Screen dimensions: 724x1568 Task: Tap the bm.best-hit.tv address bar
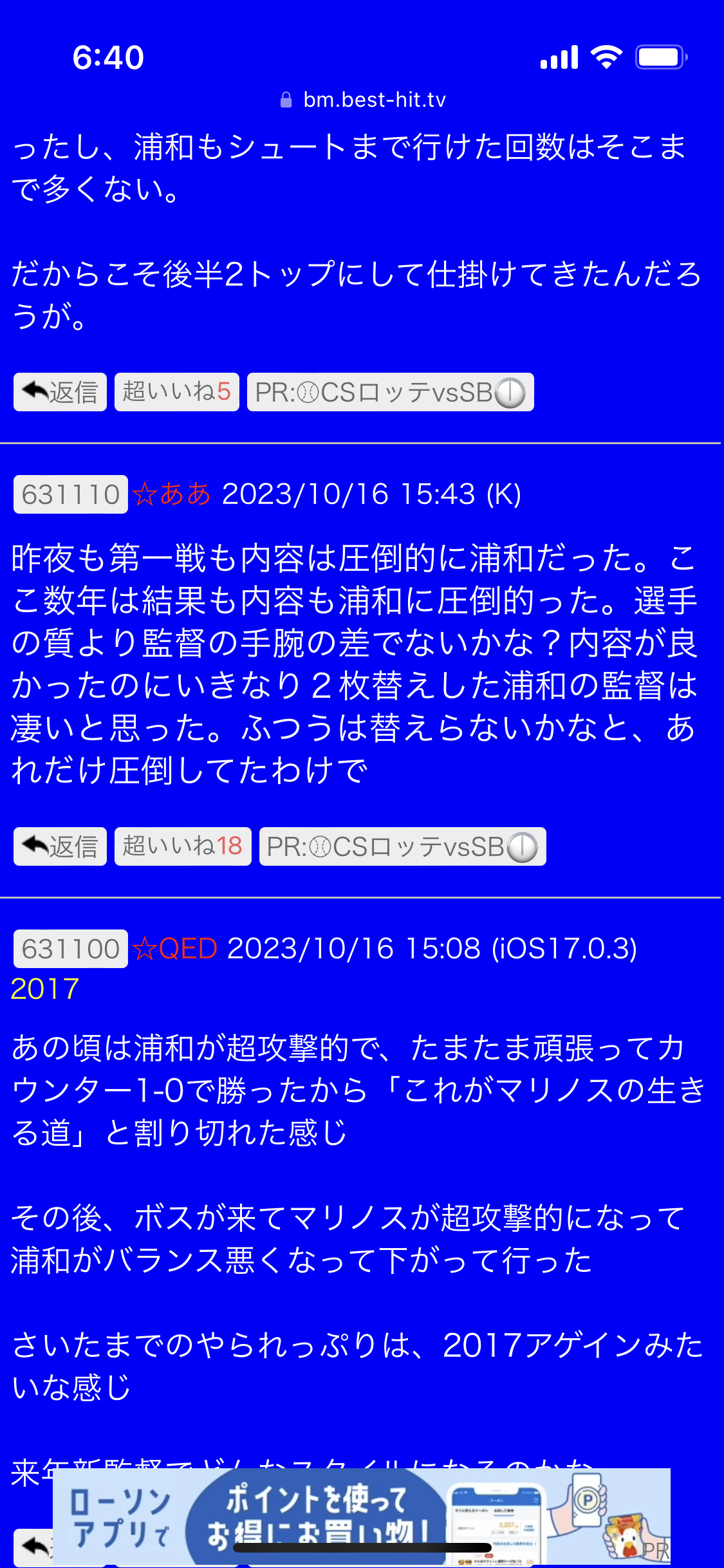pos(363,100)
